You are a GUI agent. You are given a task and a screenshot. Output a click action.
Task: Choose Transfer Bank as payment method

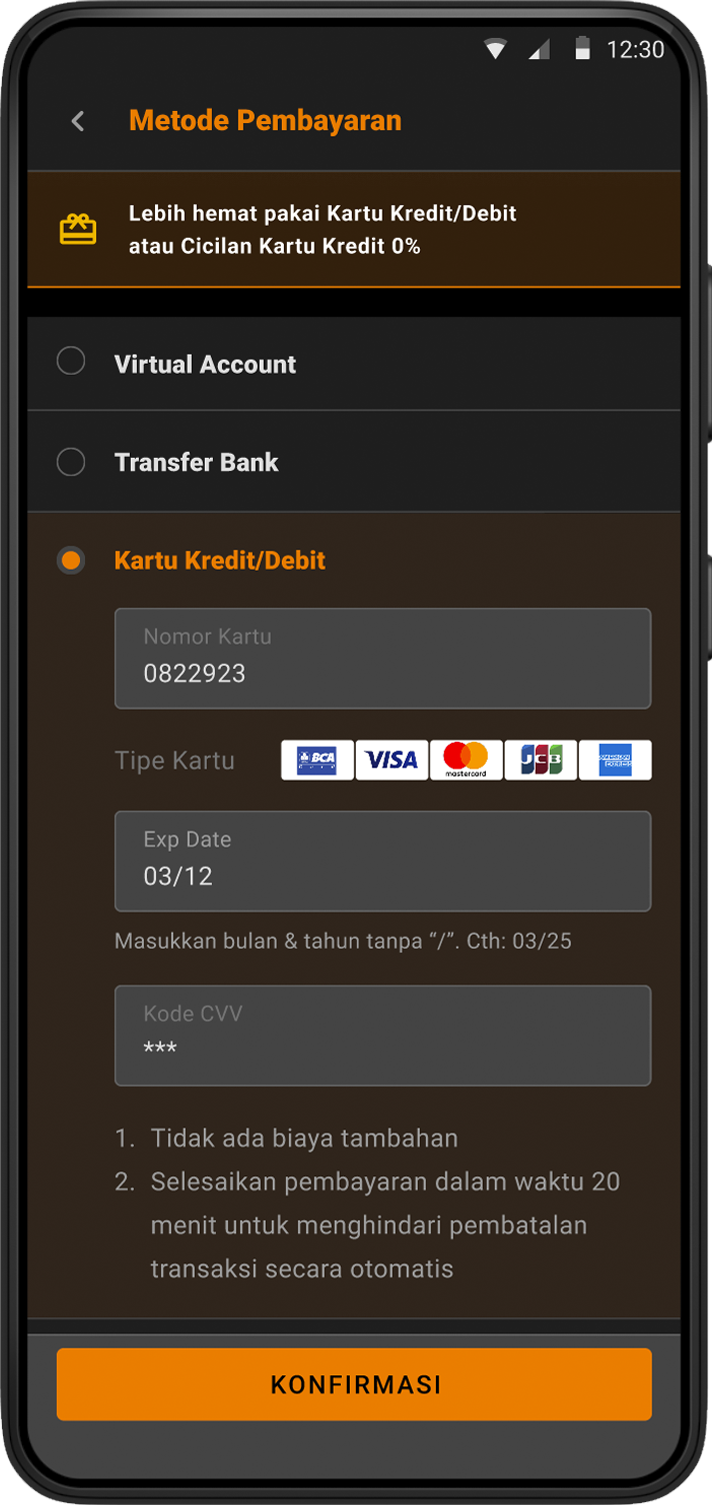click(x=71, y=462)
